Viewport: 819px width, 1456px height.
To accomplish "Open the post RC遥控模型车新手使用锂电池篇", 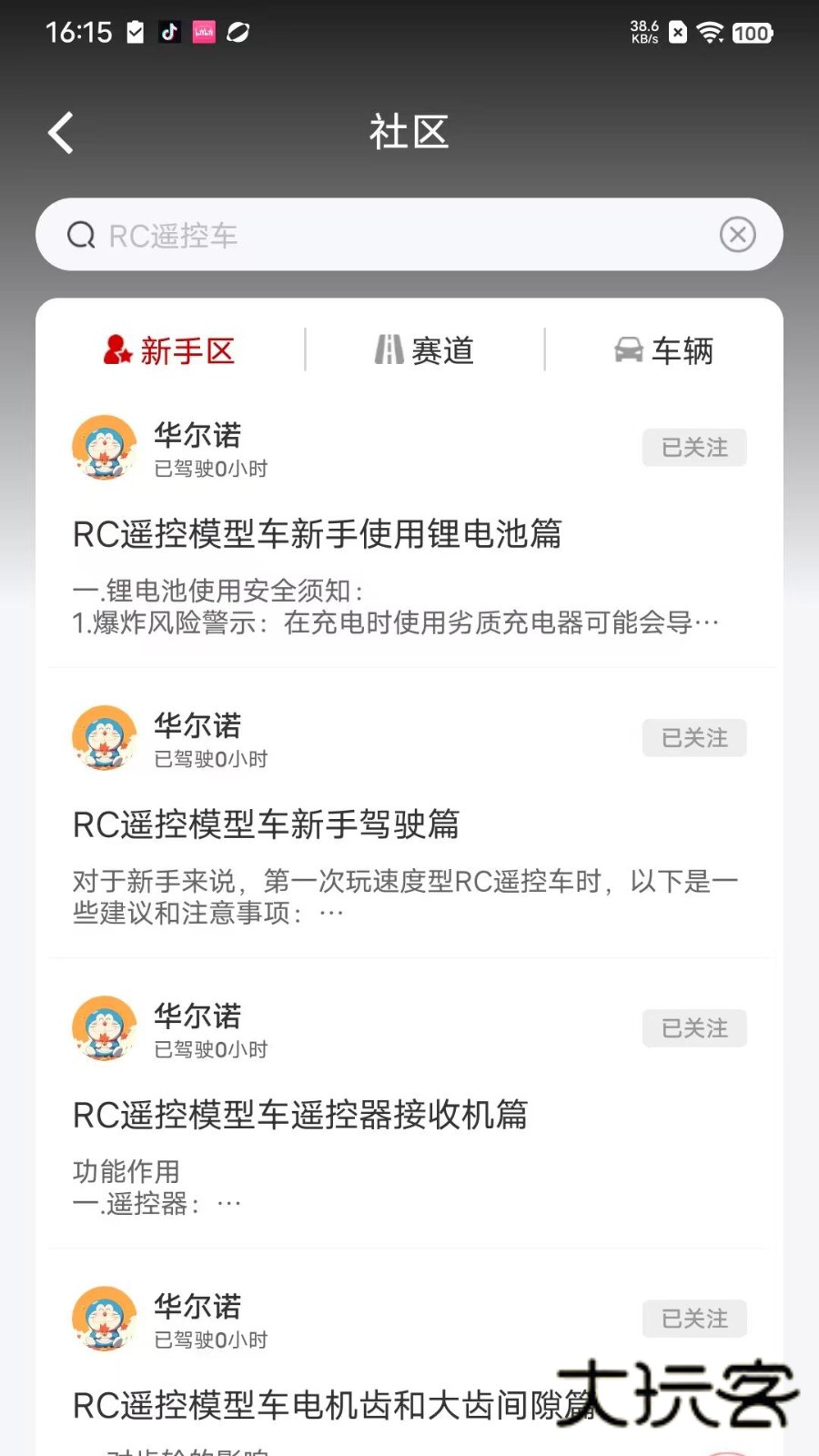I will (317, 536).
